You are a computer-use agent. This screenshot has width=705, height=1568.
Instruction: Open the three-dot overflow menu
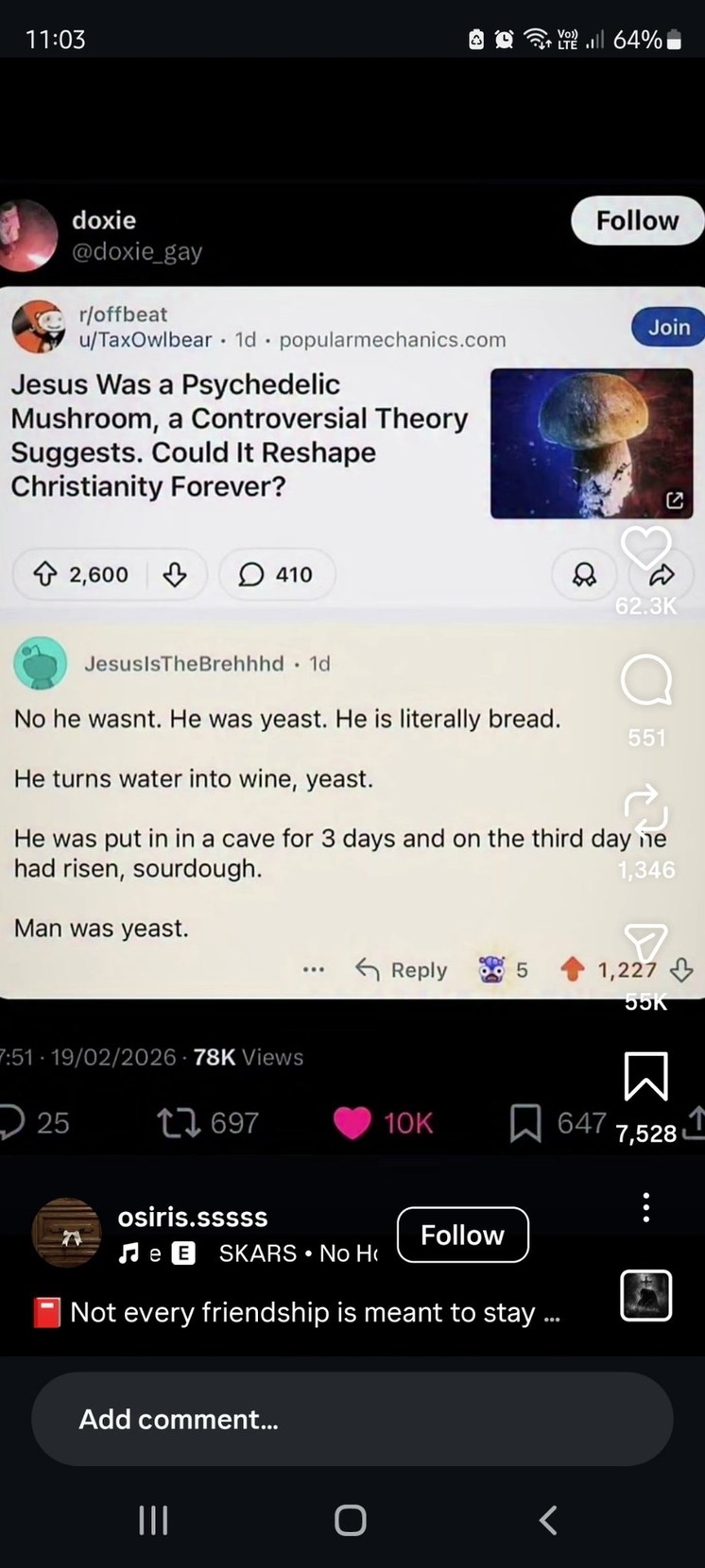coord(646,1206)
